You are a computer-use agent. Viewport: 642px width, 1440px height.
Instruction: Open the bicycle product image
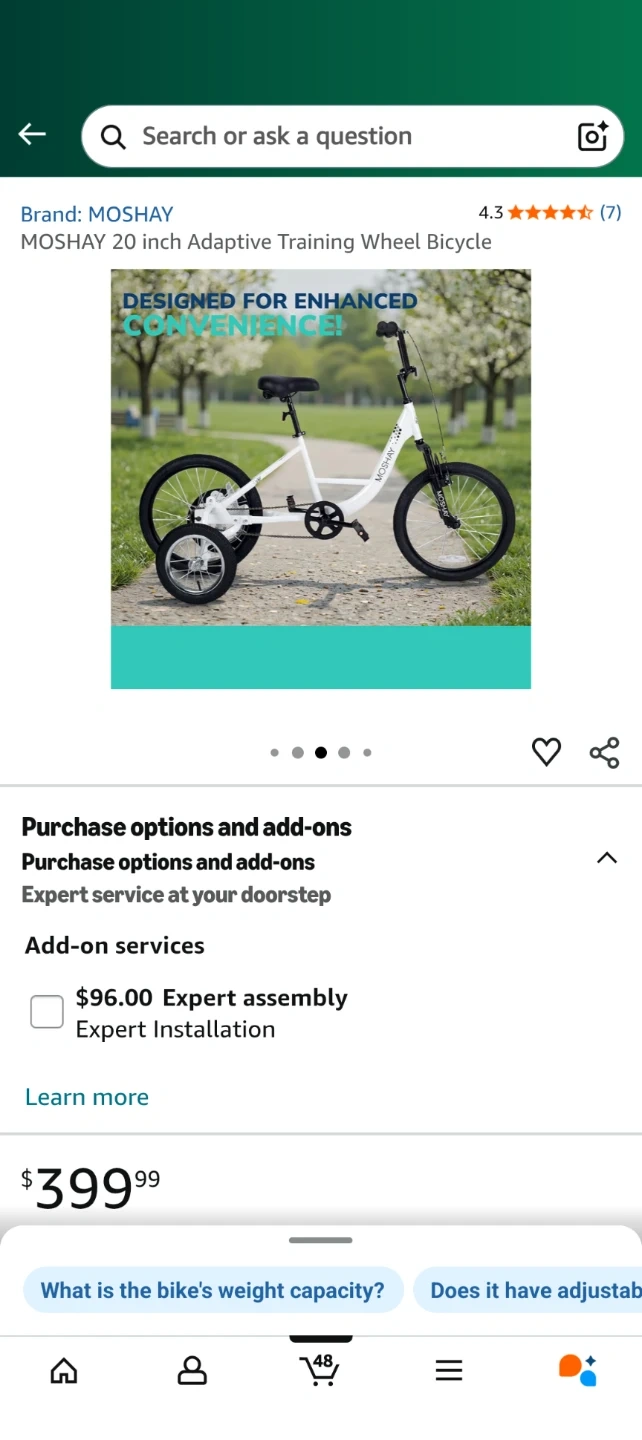(320, 478)
